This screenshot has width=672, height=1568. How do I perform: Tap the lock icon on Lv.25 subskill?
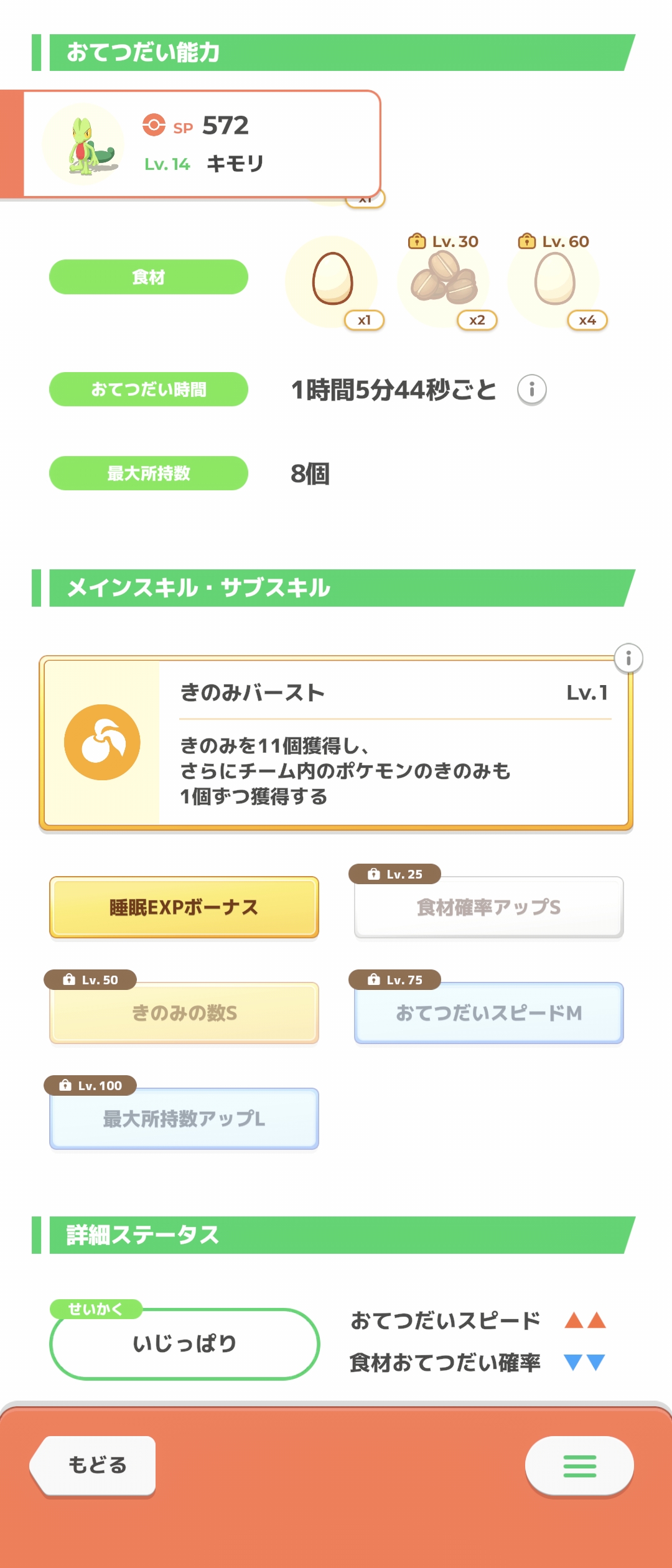372,874
